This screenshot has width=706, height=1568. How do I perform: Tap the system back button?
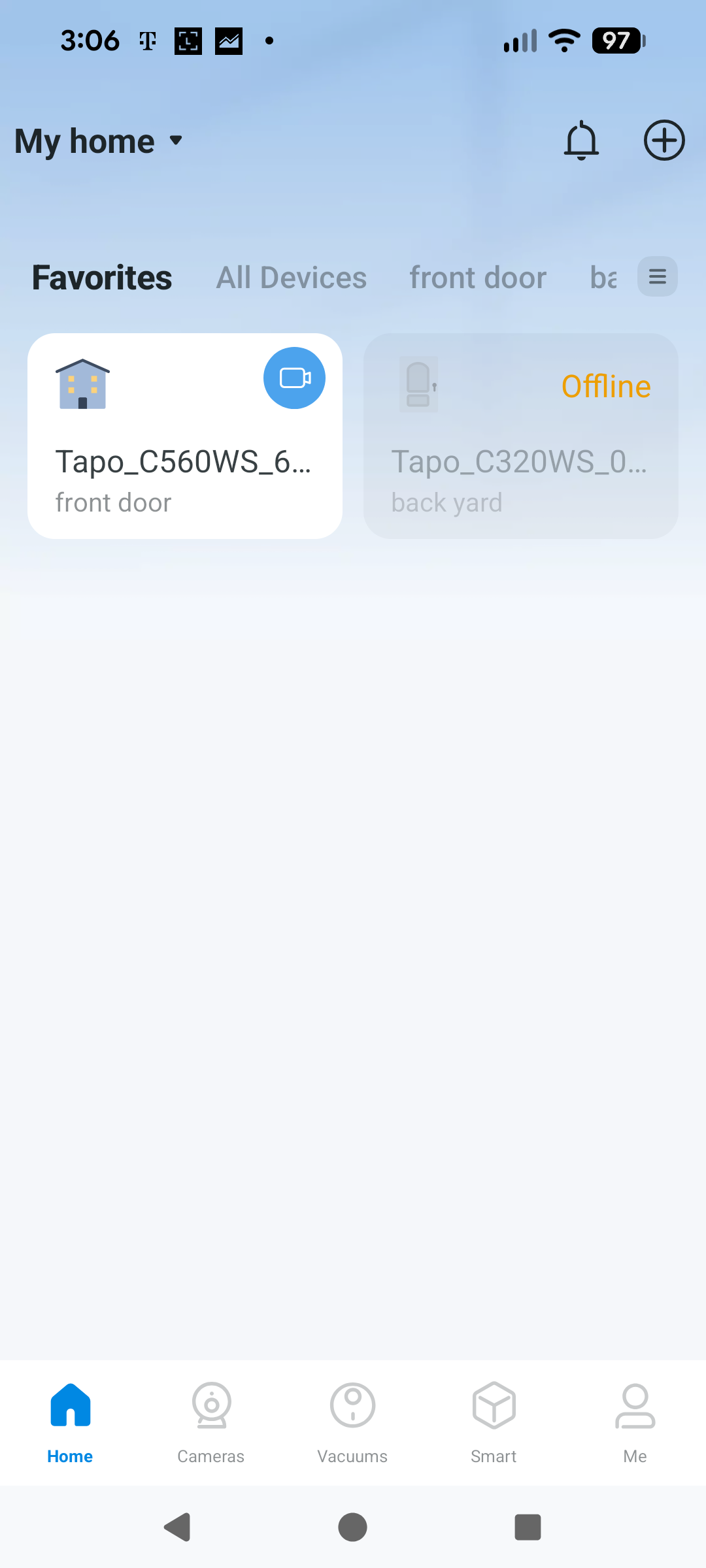point(177,1527)
